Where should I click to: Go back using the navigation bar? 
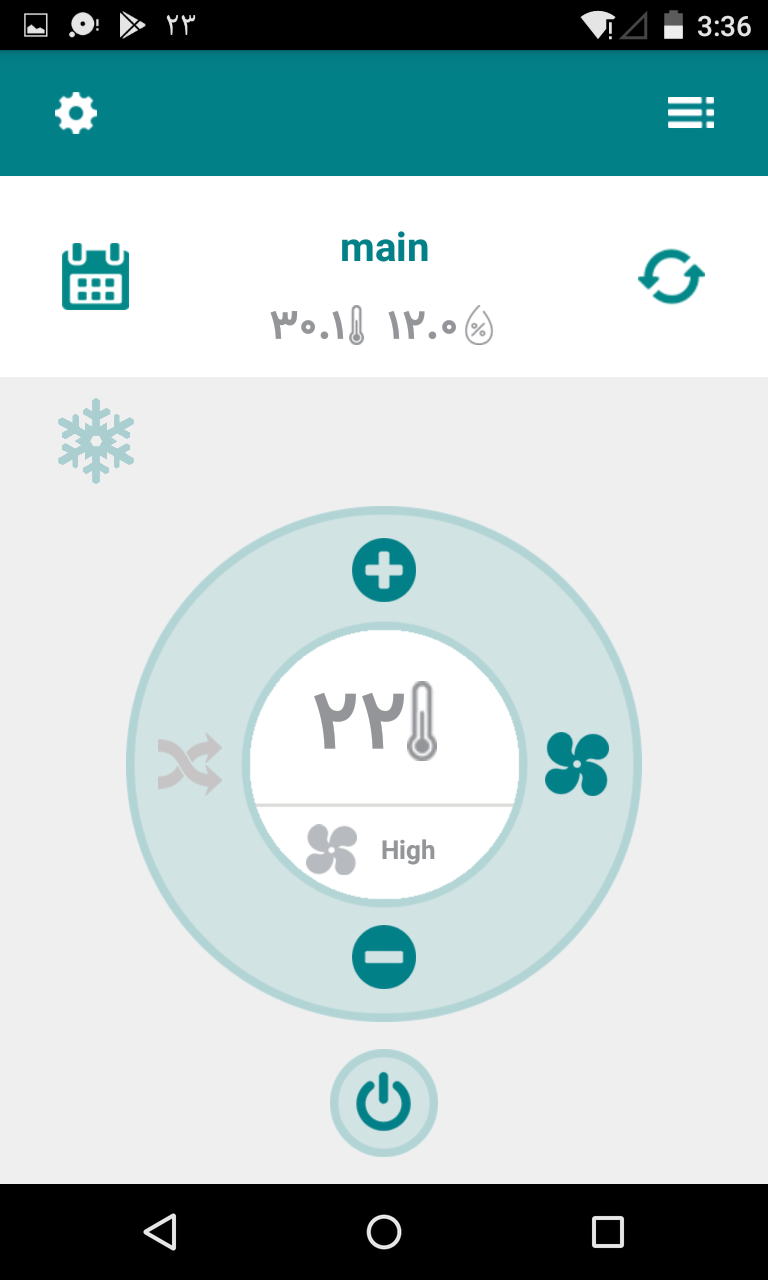click(160, 1232)
